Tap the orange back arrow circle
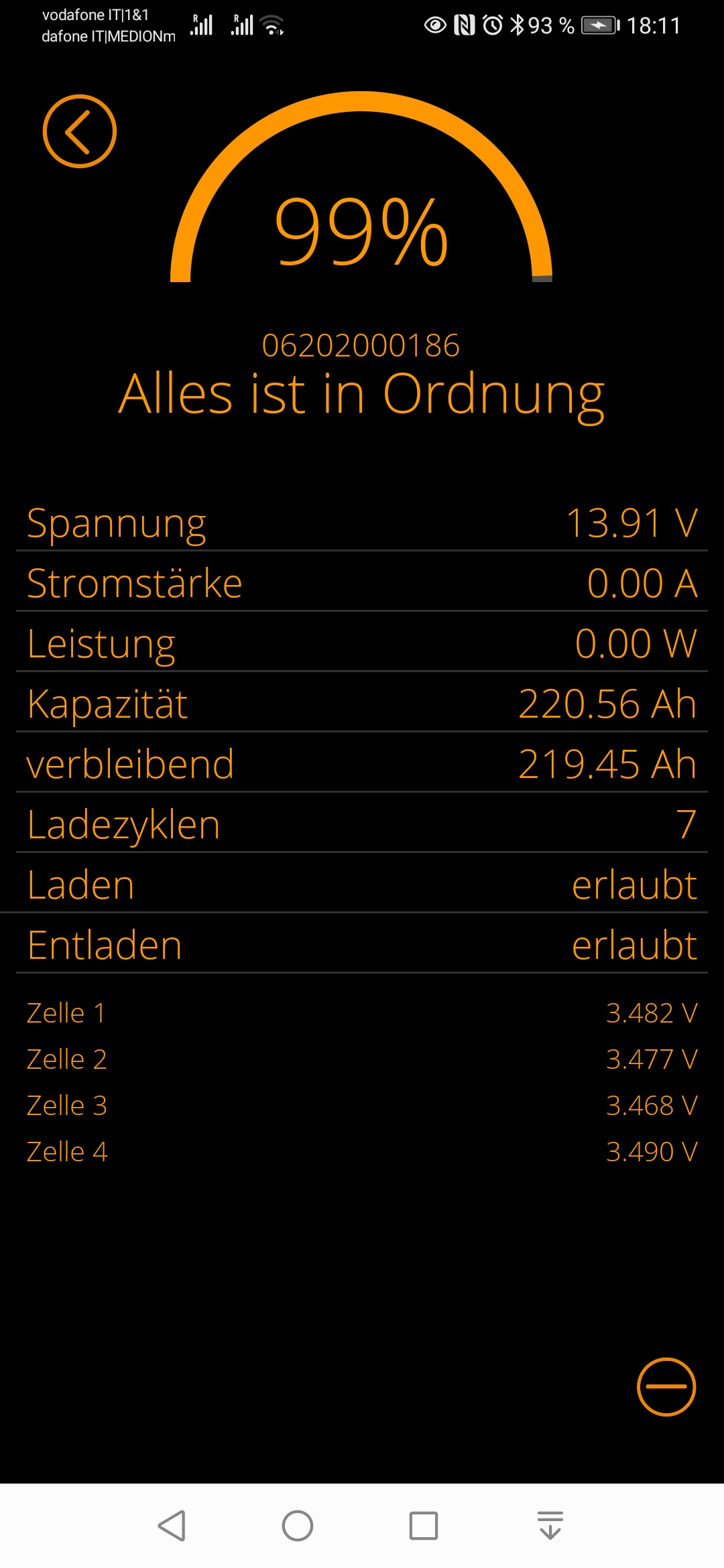Image resolution: width=724 pixels, height=1568 pixels. click(x=80, y=131)
